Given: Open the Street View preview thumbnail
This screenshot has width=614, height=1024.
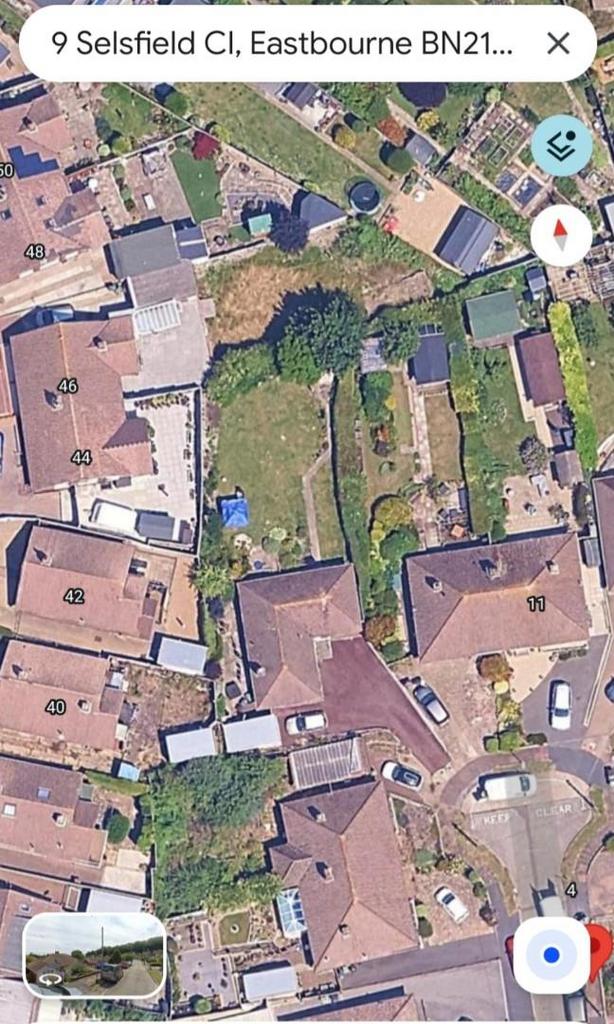Looking at the screenshot, I should point(95,955).
